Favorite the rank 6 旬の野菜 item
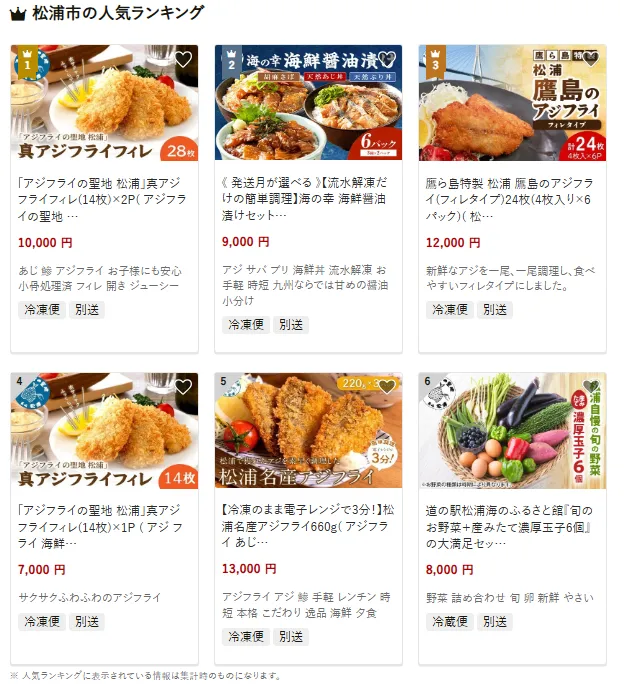Screen dimensions: 634x694 (591, 387)
